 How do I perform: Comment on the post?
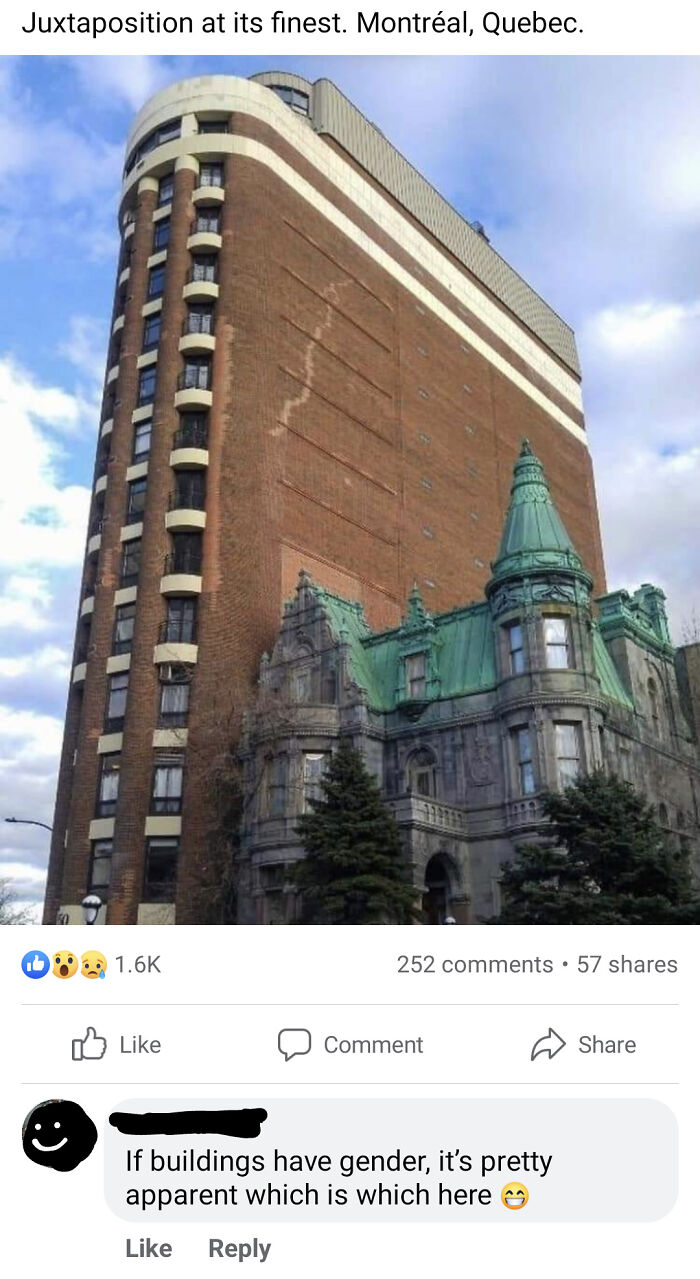pyautogui.click(x=351, y=1044)
